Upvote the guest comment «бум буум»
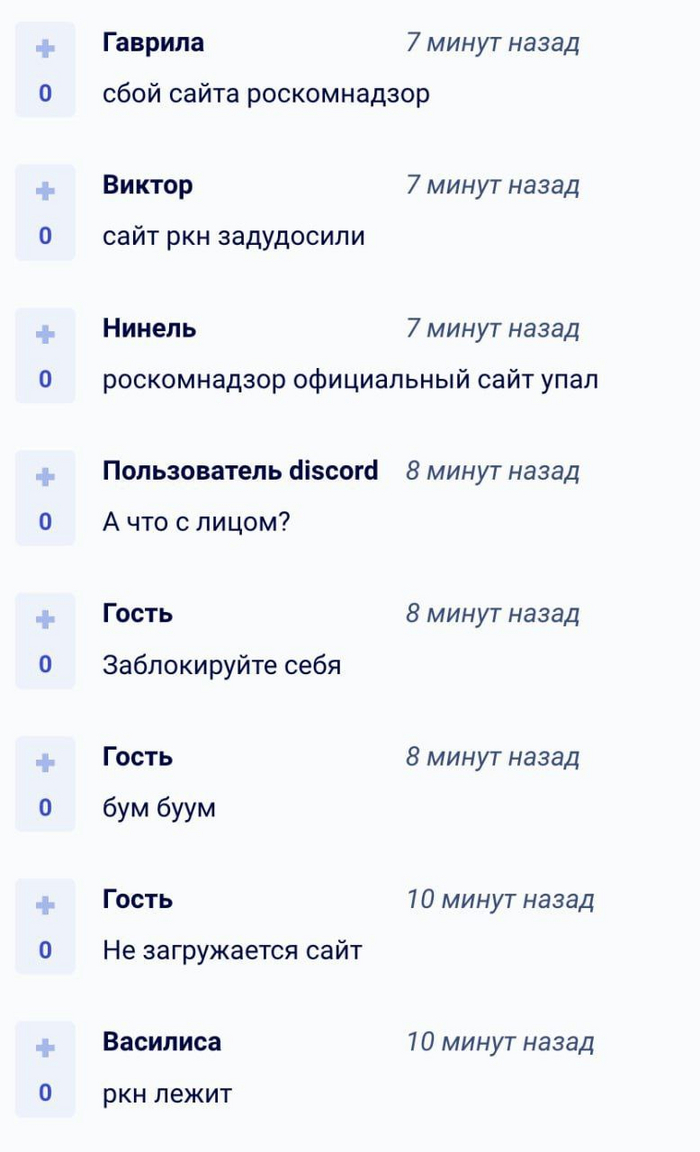This screenshot has height=1152, width=700. click(45, 763)
